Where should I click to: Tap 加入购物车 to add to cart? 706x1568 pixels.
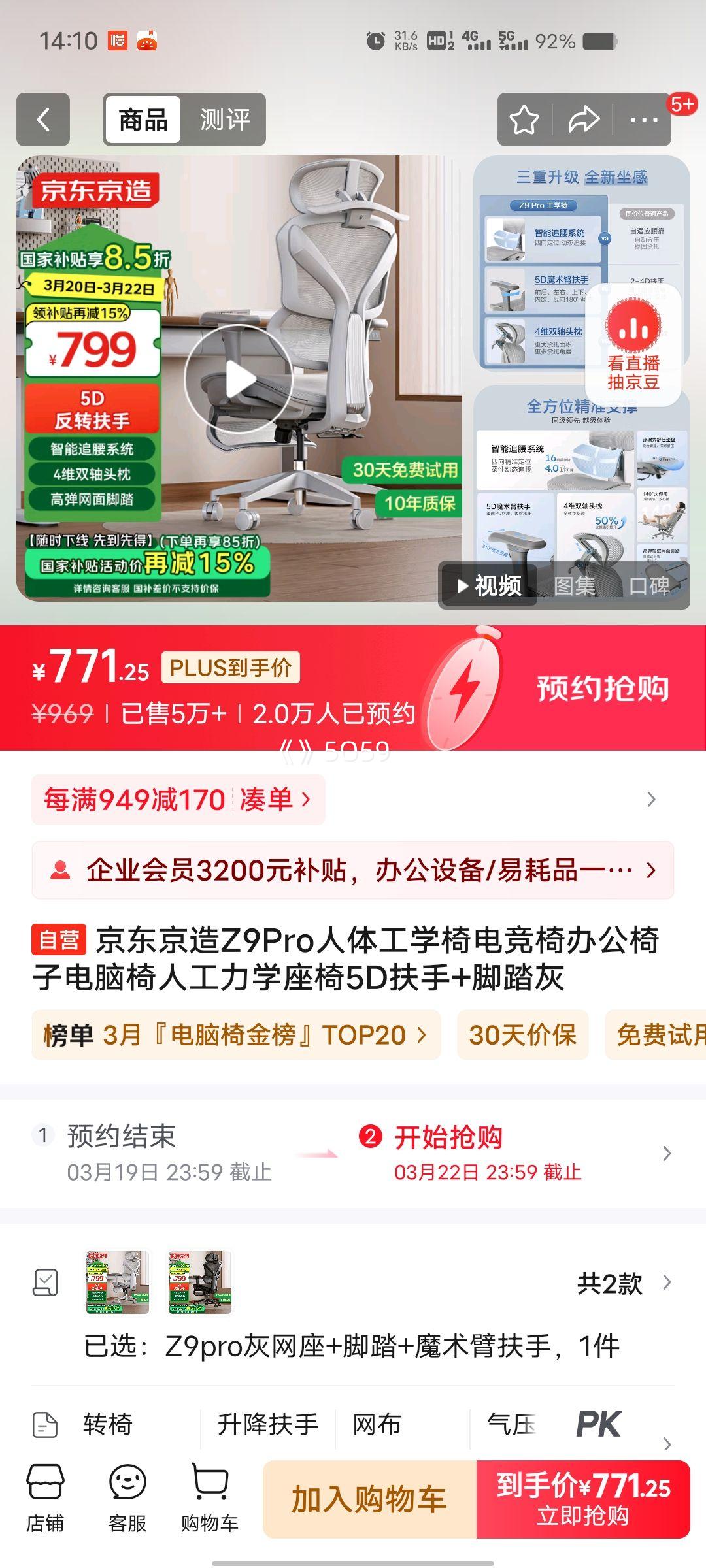pyautogui.click(x=369, y=1499)
